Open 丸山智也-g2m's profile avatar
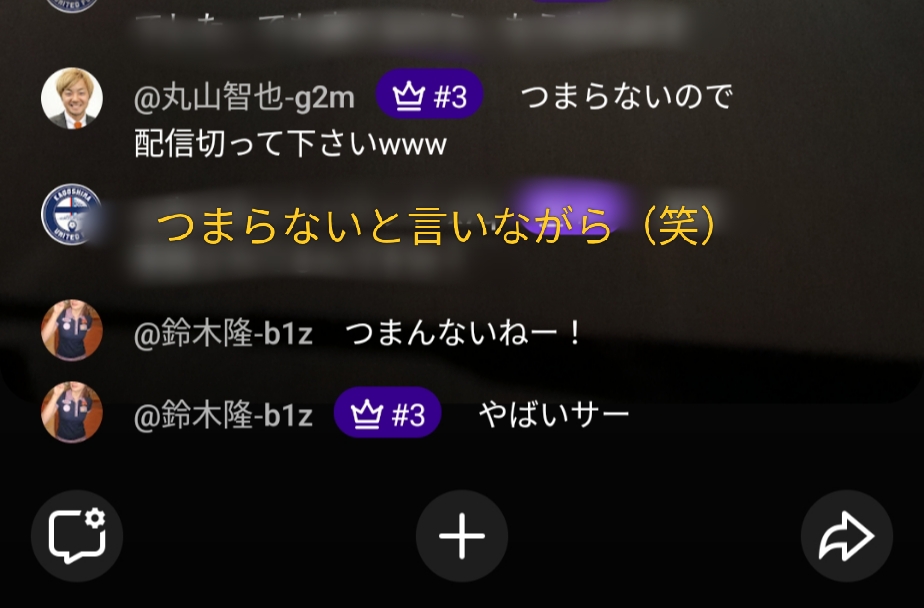 coord(72,98)
